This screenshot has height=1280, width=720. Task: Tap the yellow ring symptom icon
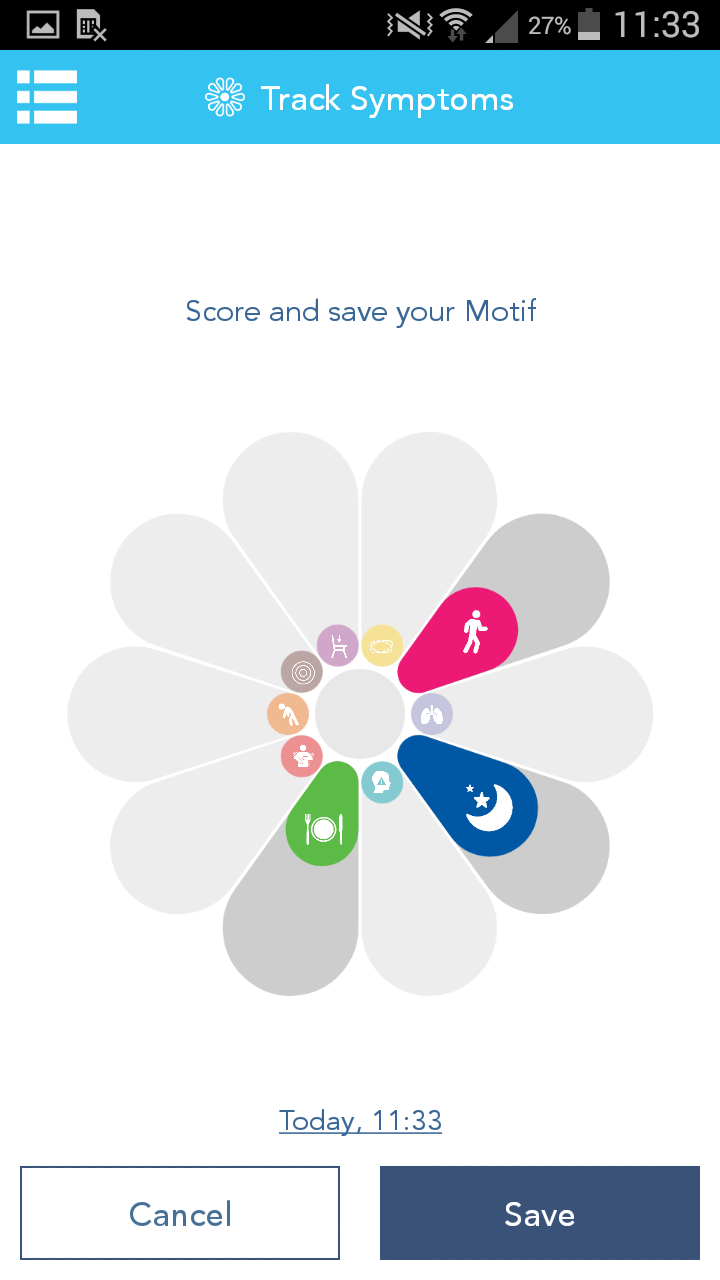(x=382, y=646)
